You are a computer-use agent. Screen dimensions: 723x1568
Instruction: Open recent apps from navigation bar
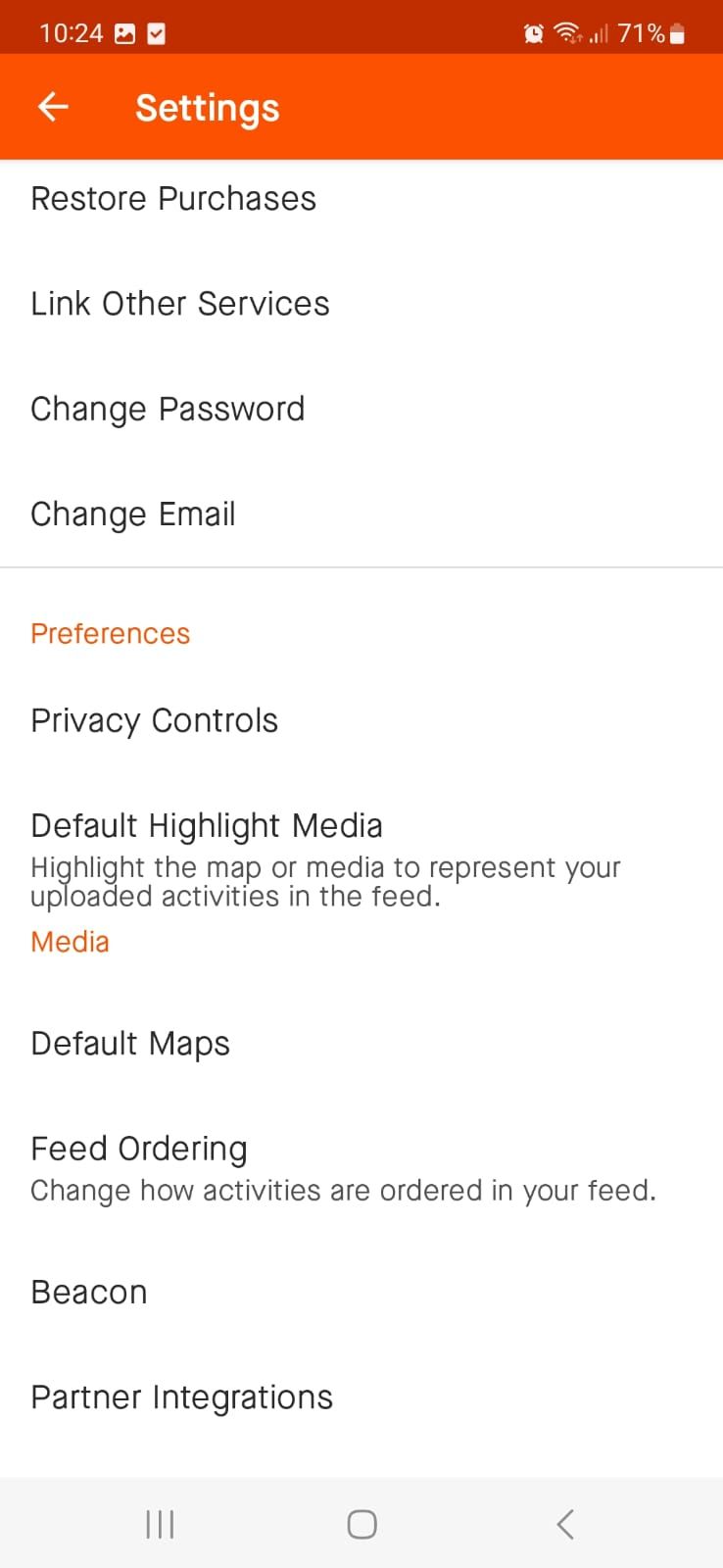[160, 1524]
